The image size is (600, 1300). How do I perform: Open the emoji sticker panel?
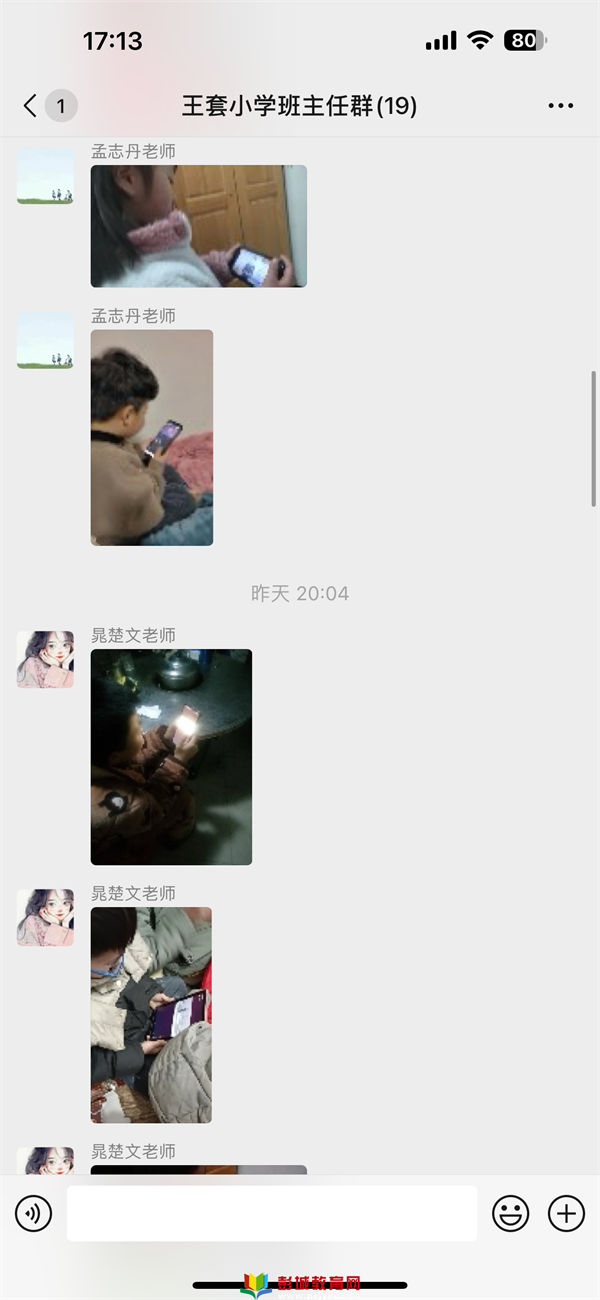(511, 1213)
